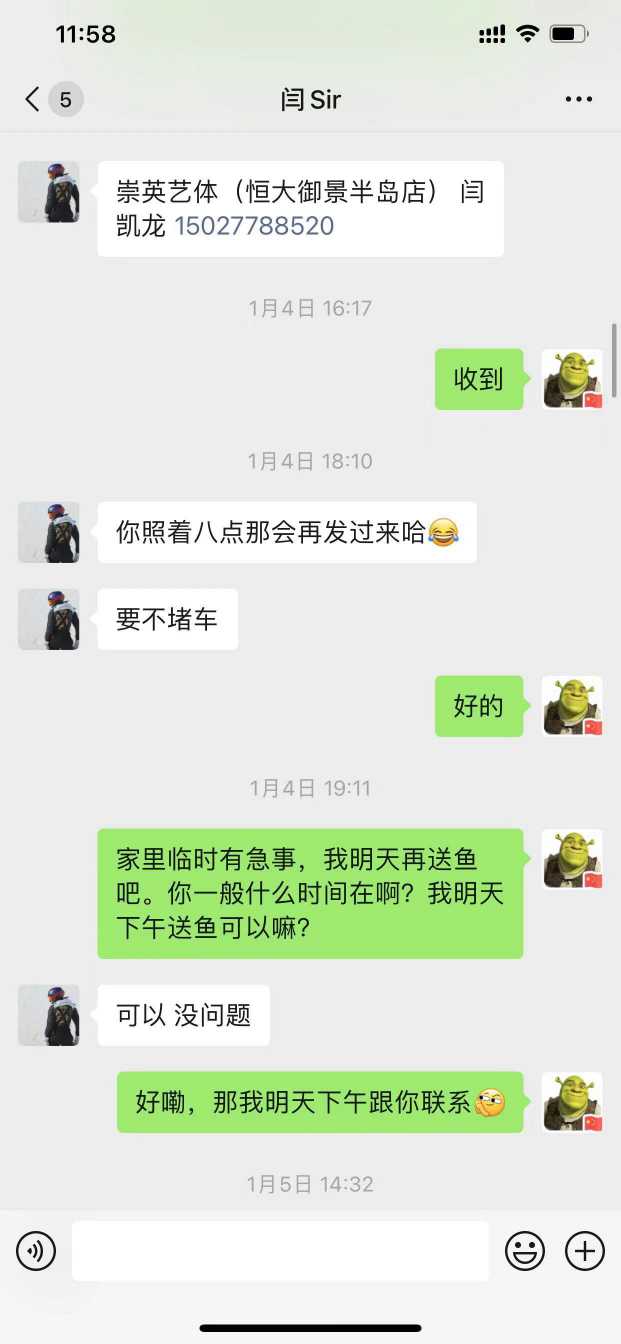Go back to the chat list

click(33, 99)
